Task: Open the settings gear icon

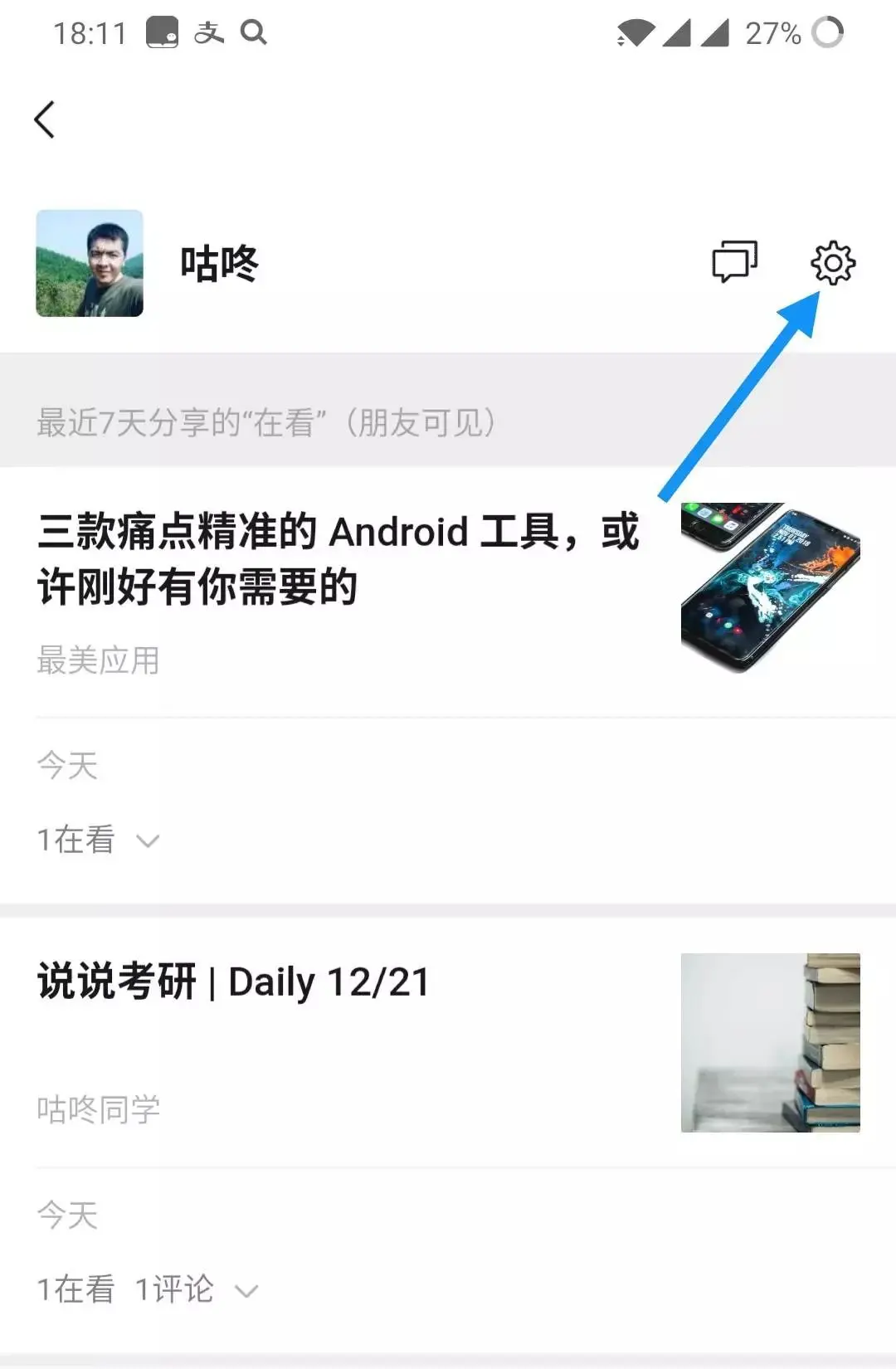Action: 832,263
